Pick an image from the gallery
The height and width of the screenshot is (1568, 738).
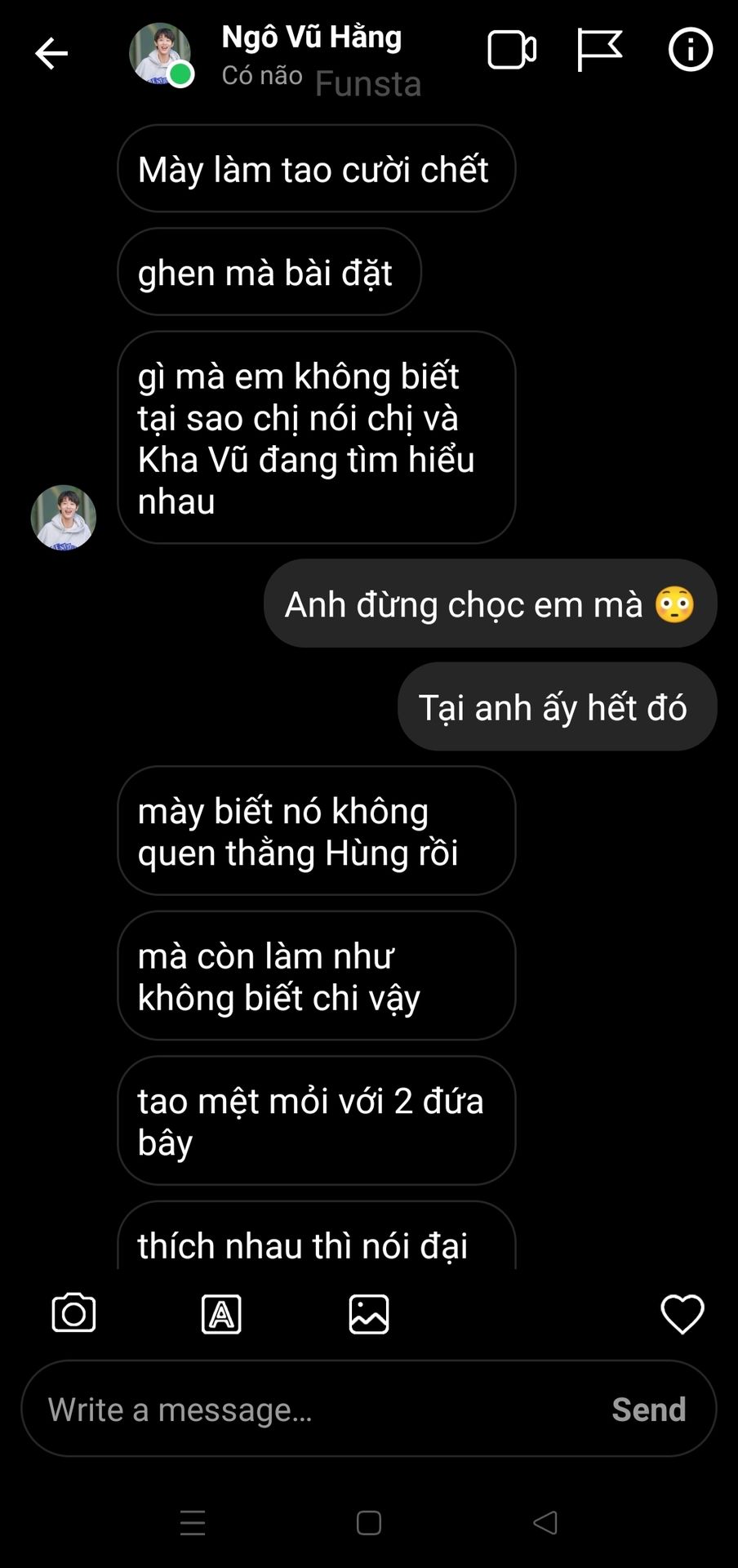point(369,1315)
